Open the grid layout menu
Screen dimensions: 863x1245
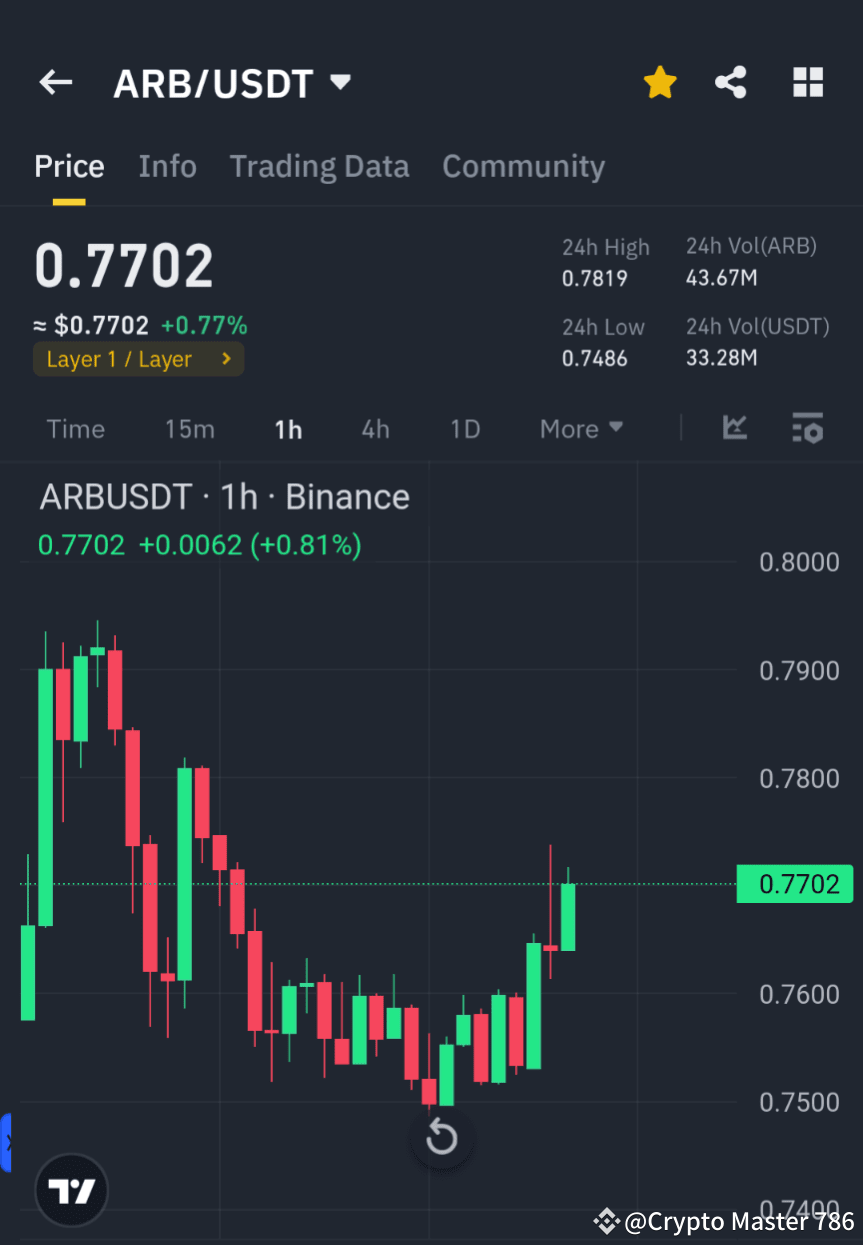[x=807, y=82]
